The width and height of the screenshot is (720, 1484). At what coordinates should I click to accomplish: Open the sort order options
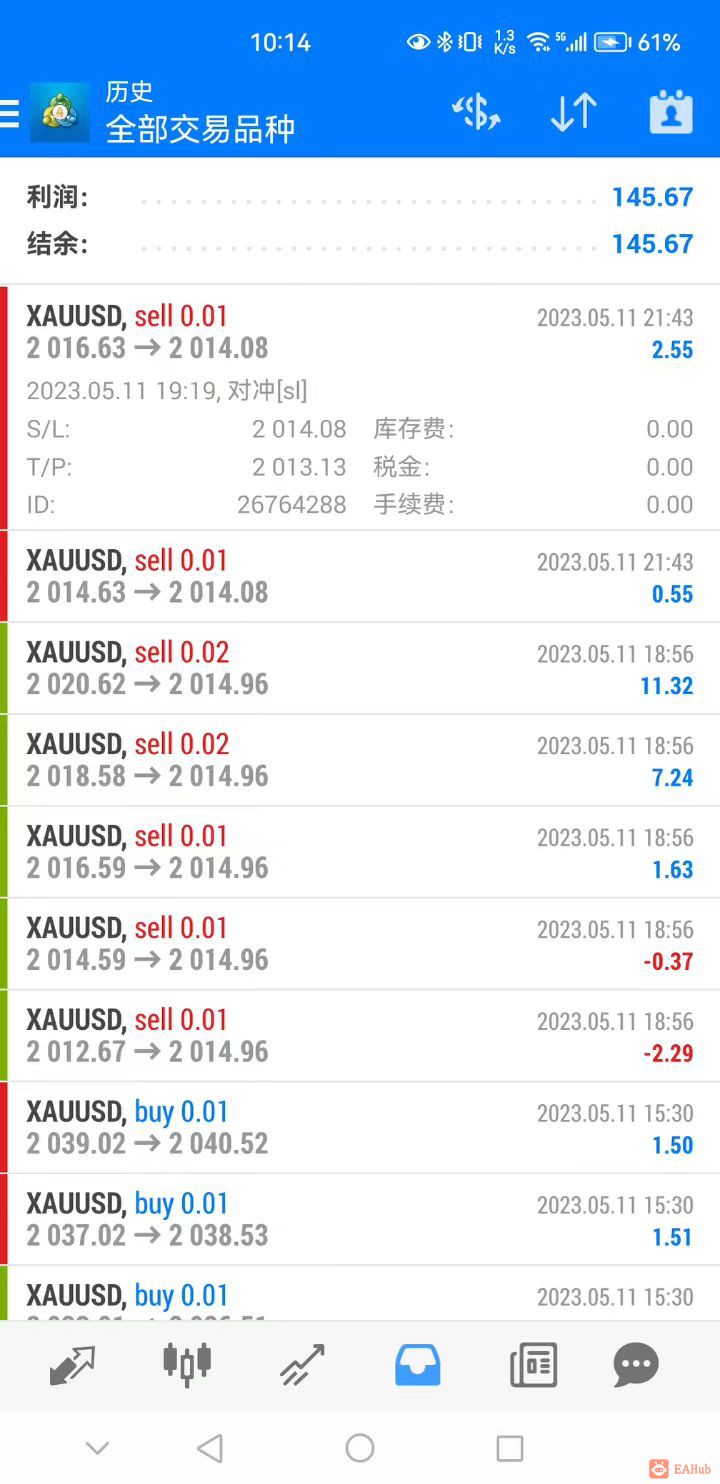[x=573, y=113]
